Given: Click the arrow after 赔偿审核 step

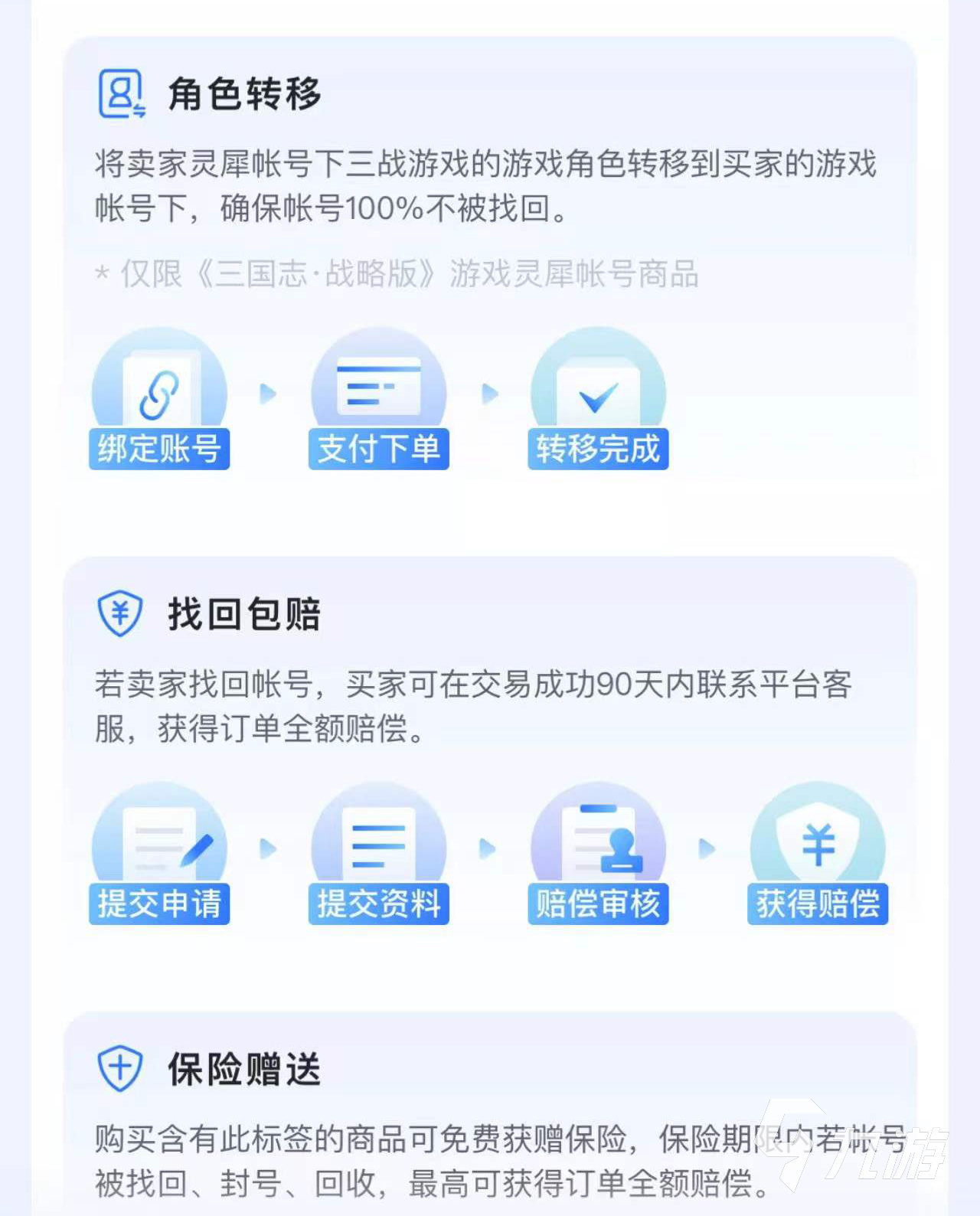Looking at the screenshot, I should [707, 848].
